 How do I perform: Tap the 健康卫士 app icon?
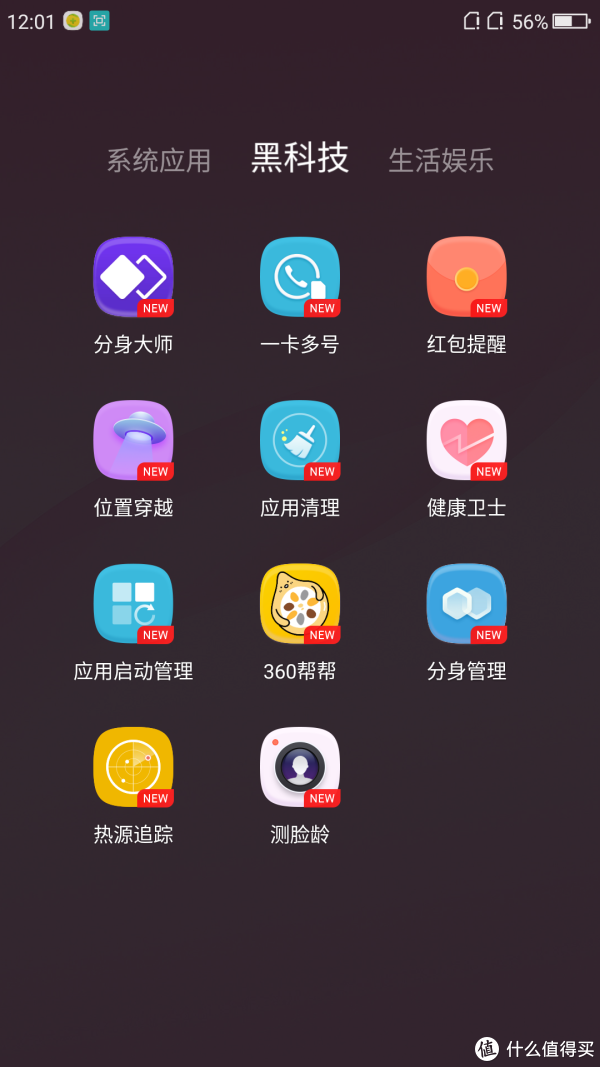[467, 440]
